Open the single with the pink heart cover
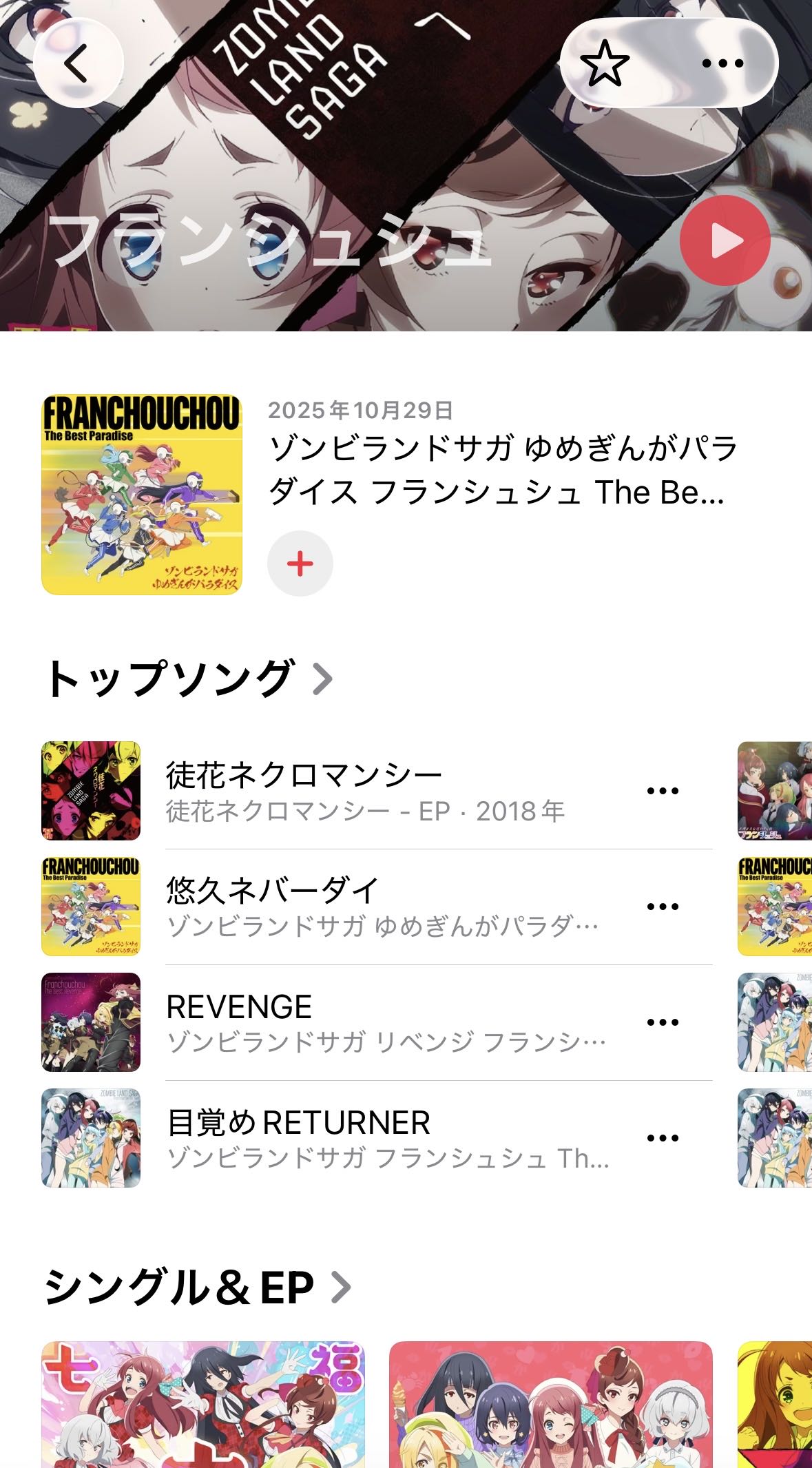 click(550, 1404)
